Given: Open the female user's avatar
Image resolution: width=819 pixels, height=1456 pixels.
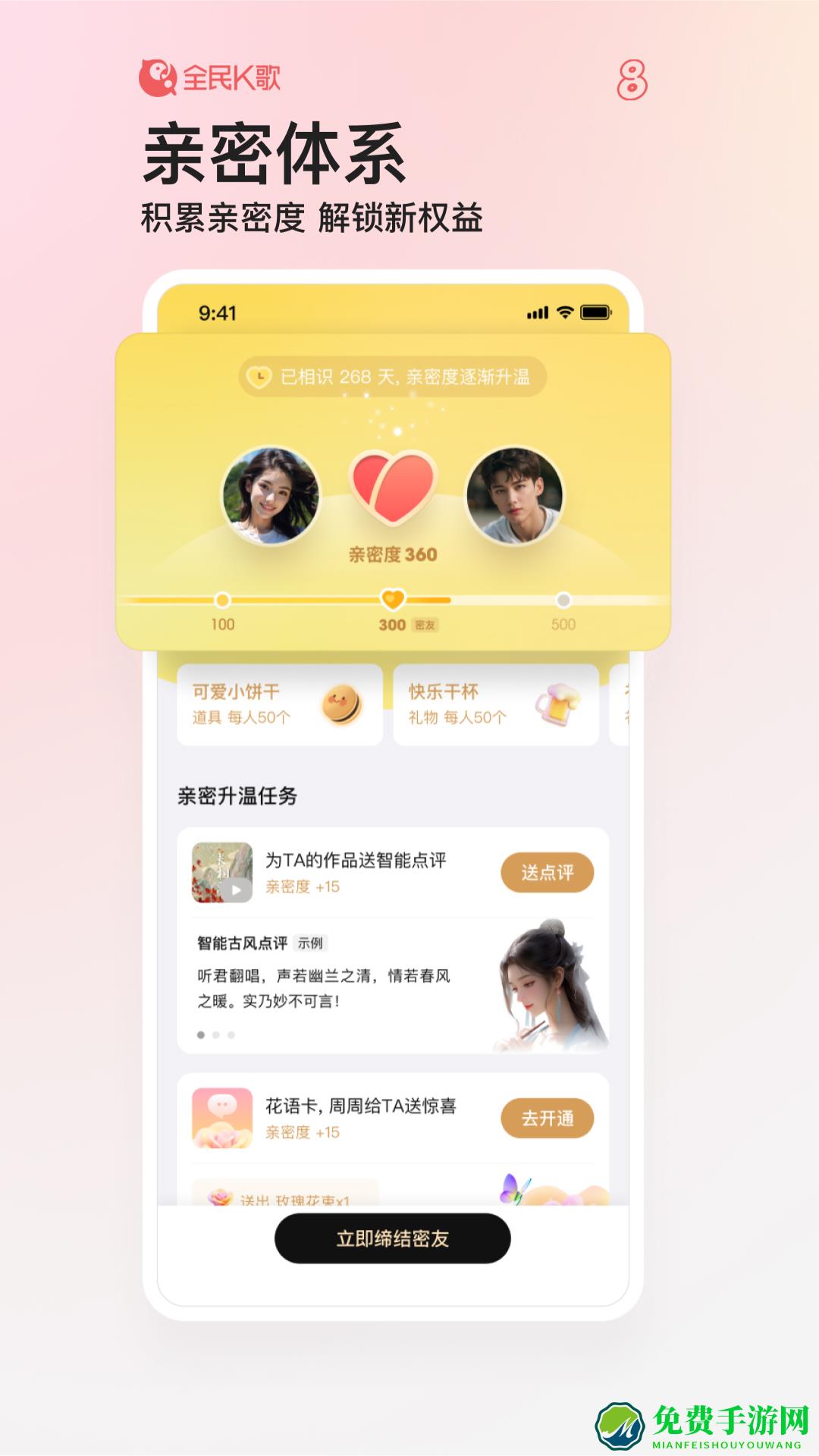Looking at the screenshot, I should (271, 493).
